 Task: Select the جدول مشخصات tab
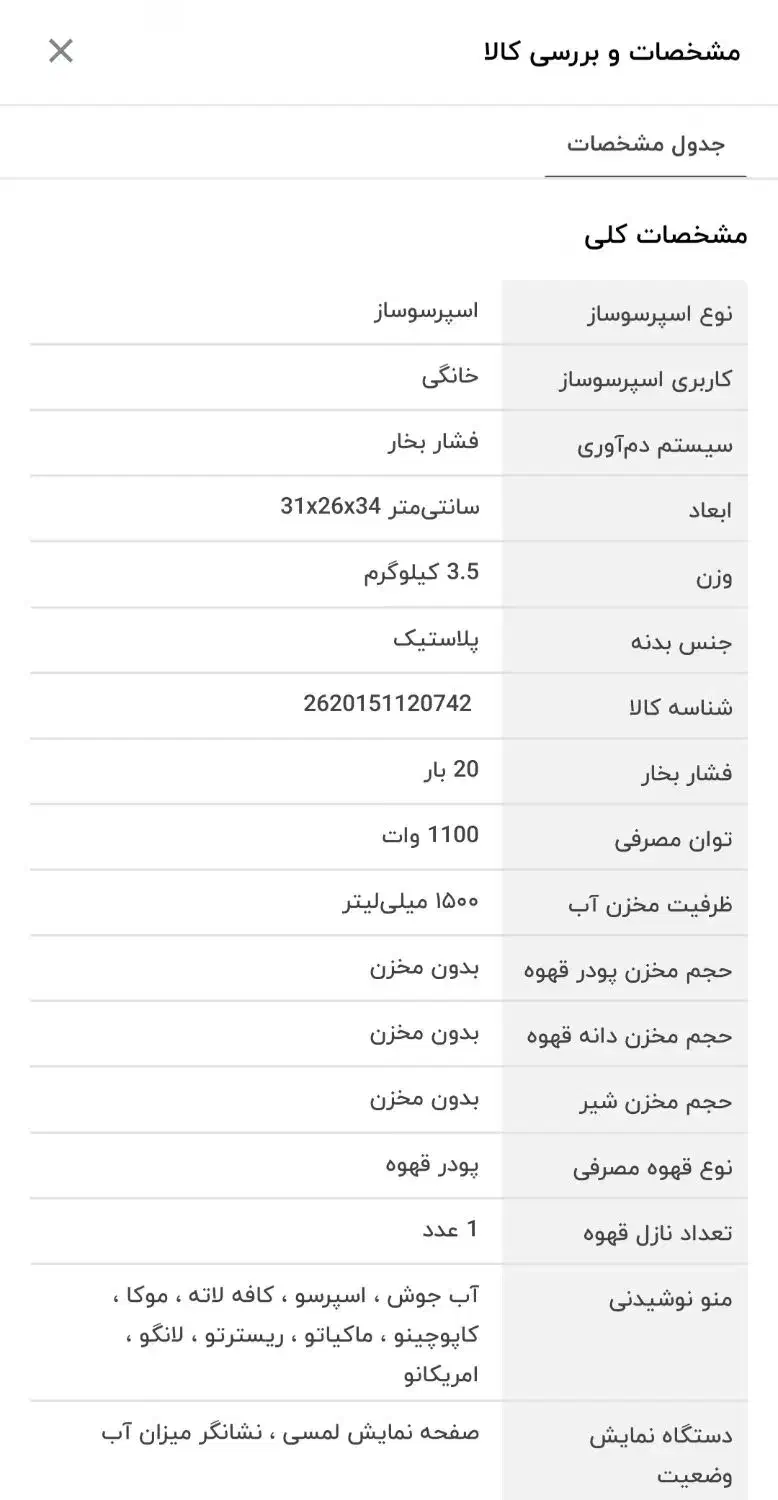pyautogui.click(x=645, y=144)
